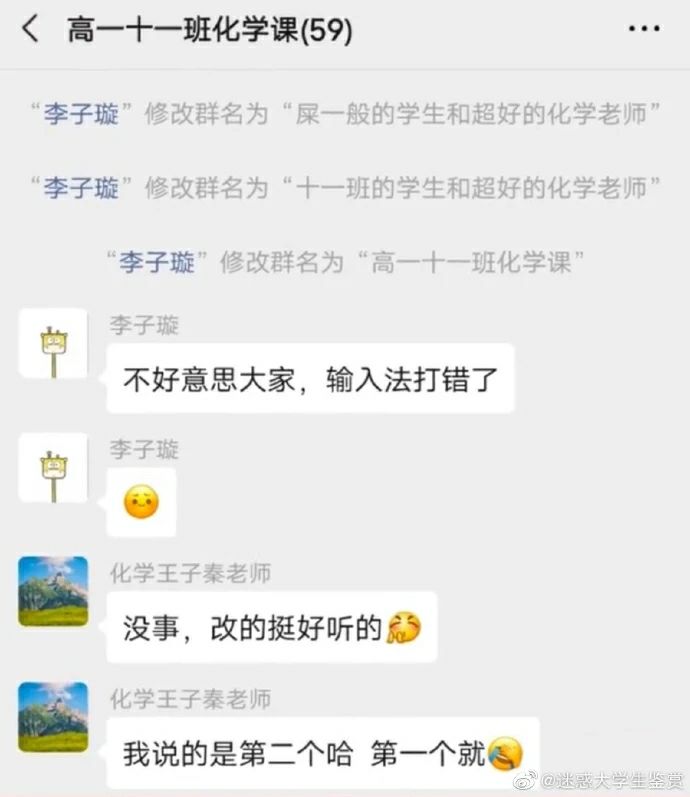Viewport: 690px width, 797px height.
Task: View 秦老师's avatar beside 没事，改的挺好听的
Action: (x=53, y=591)
